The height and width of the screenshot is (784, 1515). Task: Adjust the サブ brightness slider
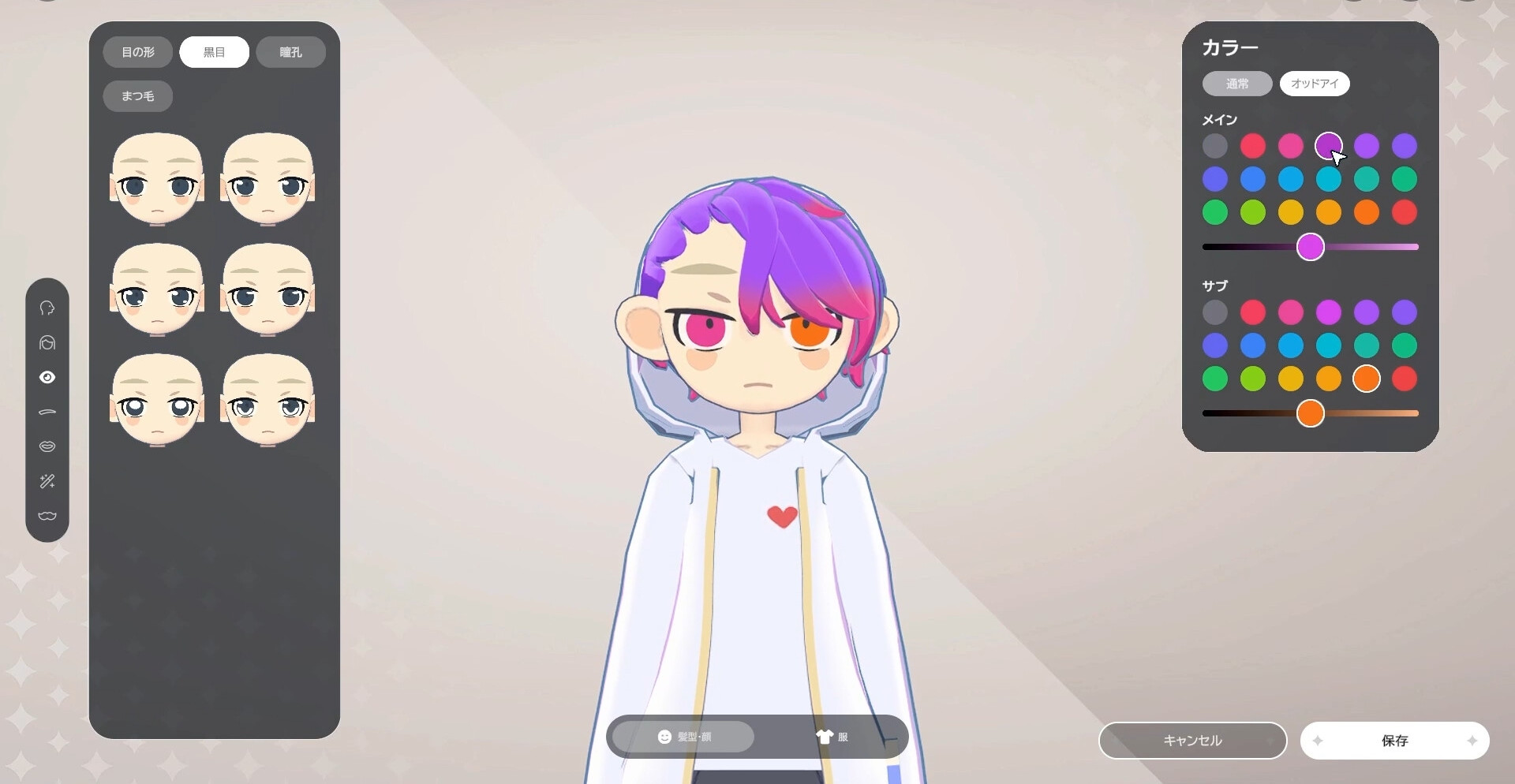pos(1311,413)
